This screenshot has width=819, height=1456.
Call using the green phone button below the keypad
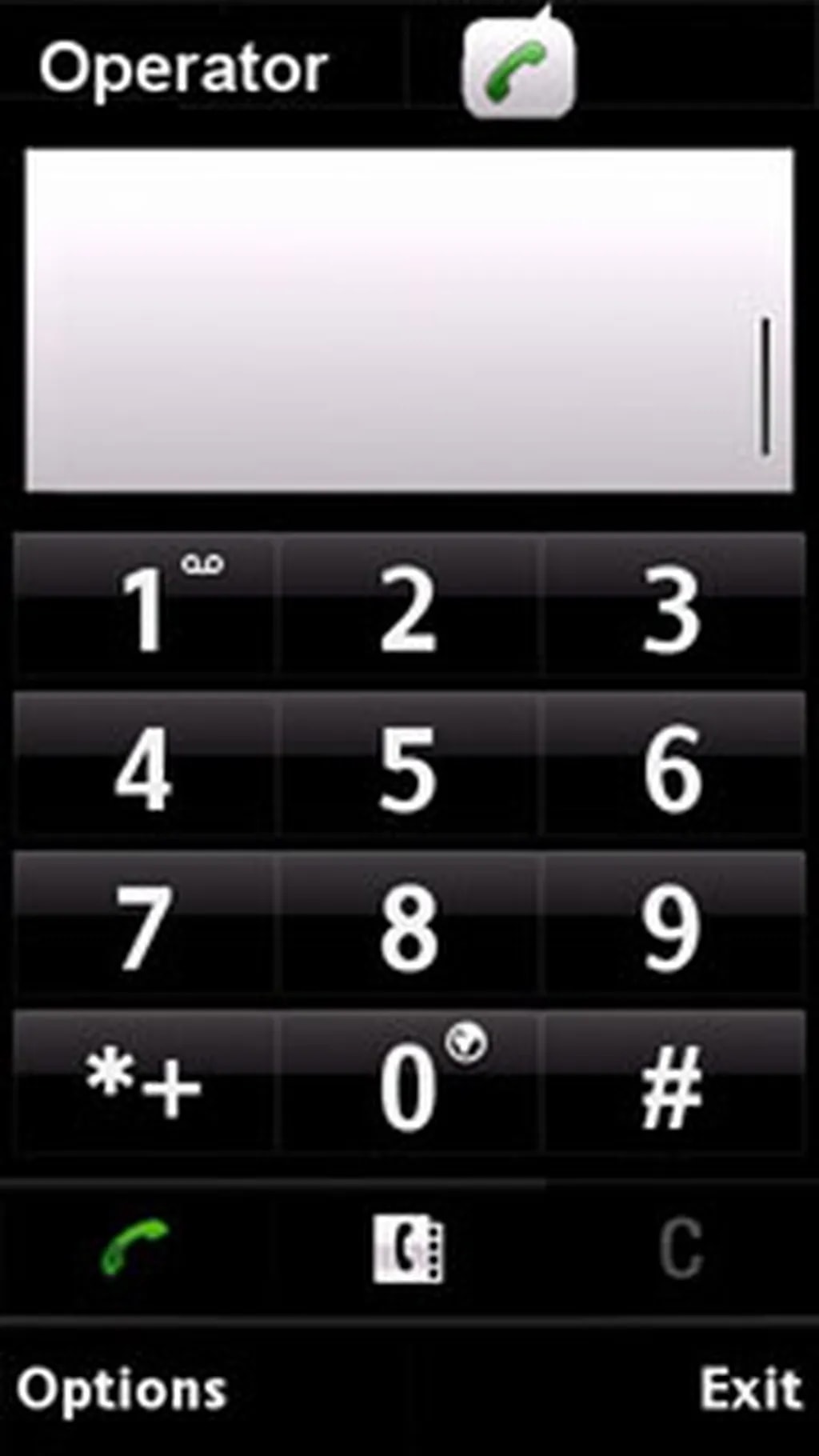click(x=134, y=1248)
